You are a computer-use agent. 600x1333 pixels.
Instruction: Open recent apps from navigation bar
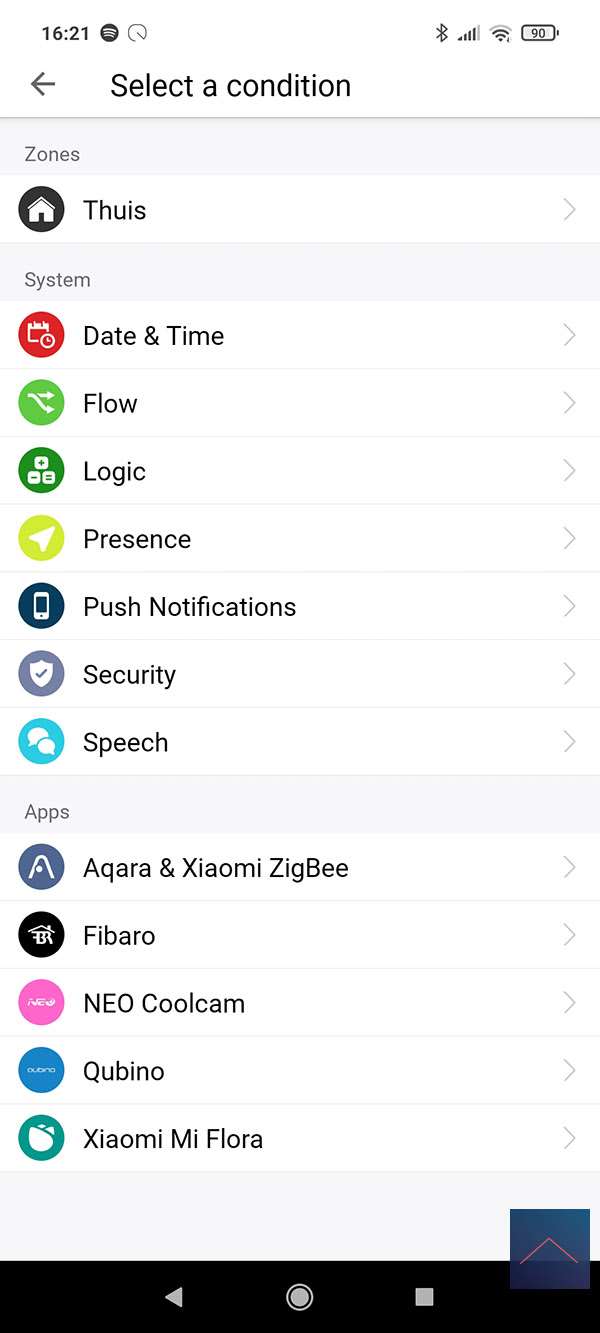[x=424, y=1297]
